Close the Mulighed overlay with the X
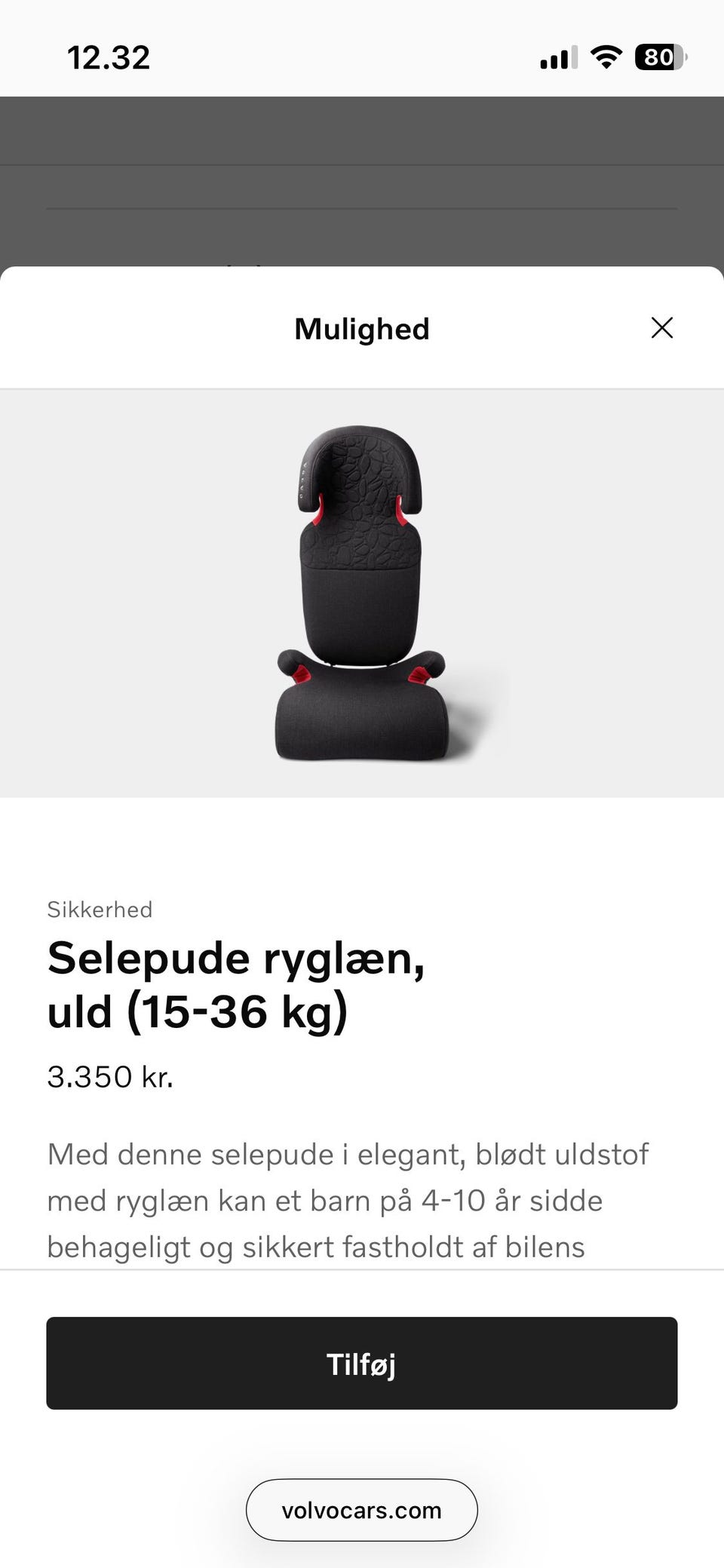The width and height of the screenshot is (724, 1568). coord(662,328)
